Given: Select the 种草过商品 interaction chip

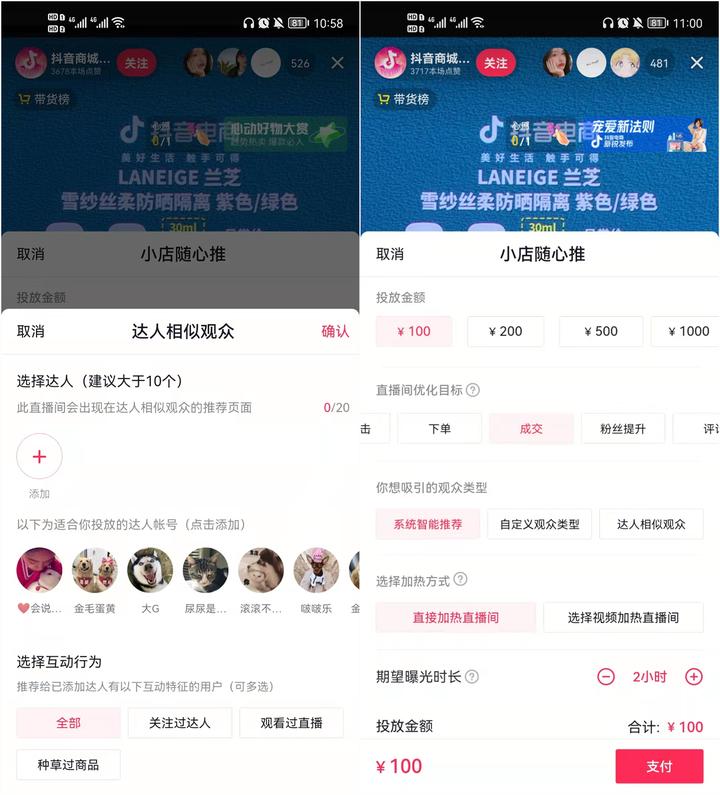Looking at the screenshot, I should click(68, 764).
